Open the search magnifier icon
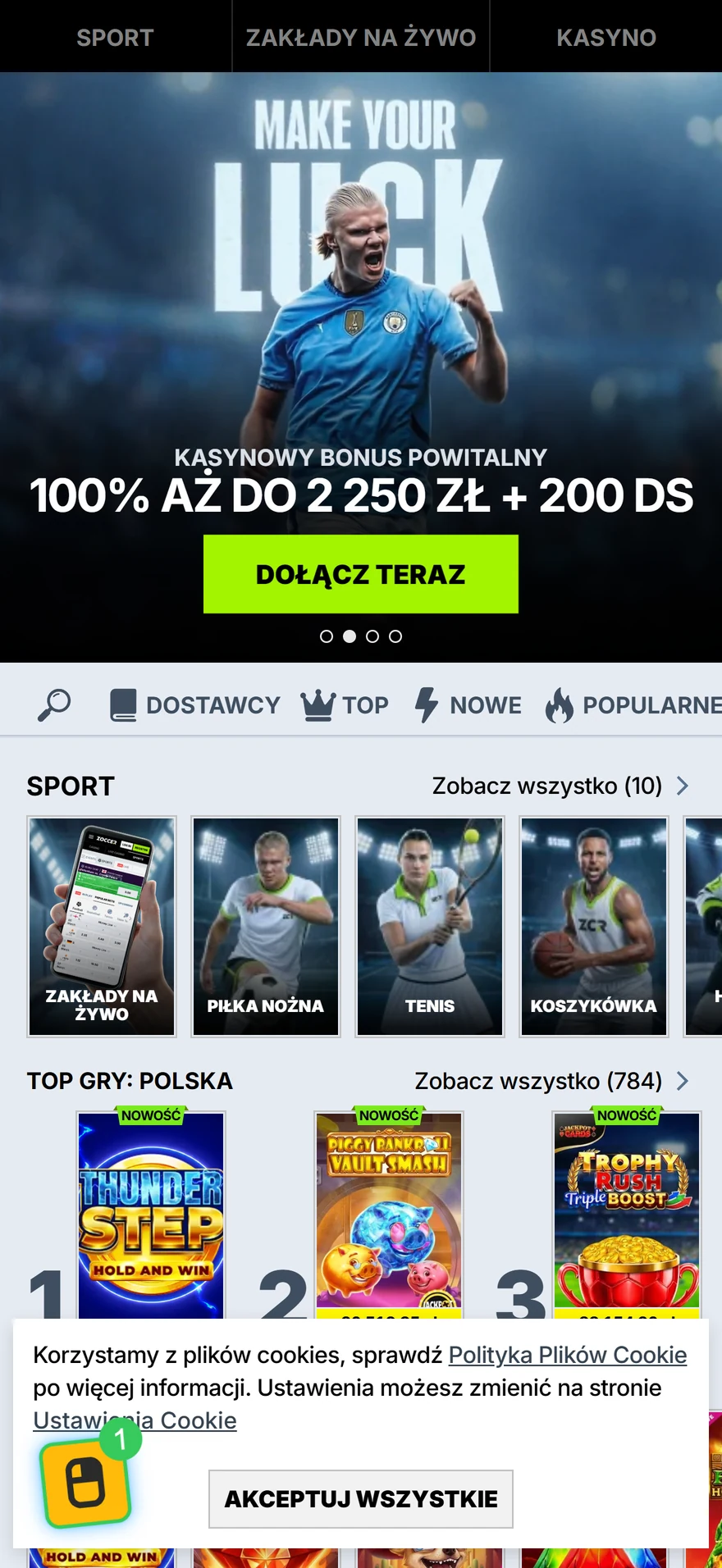722x1568 pixels. 54,704
